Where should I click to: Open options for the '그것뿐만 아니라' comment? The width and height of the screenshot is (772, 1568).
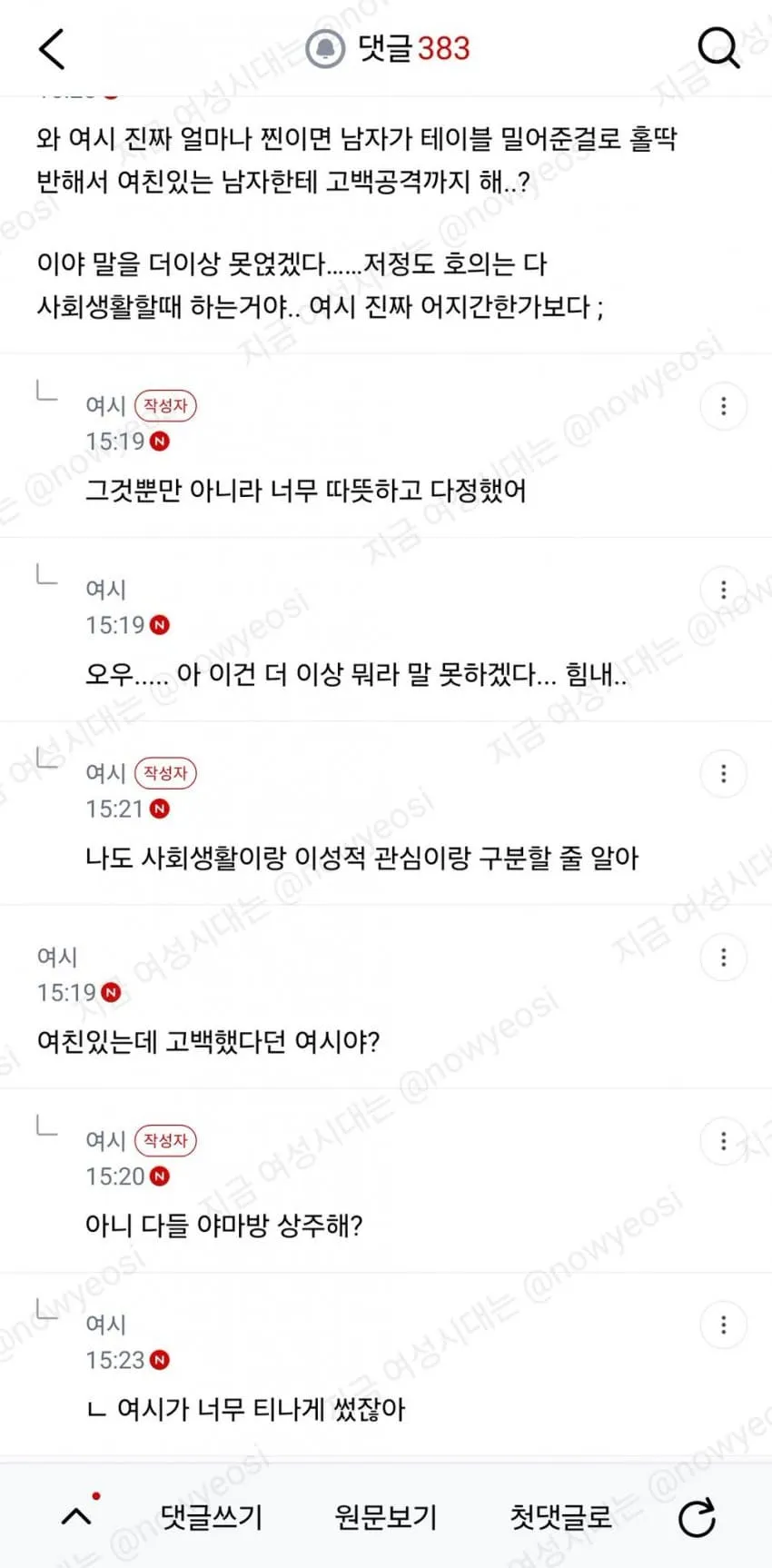pos(723,406)
